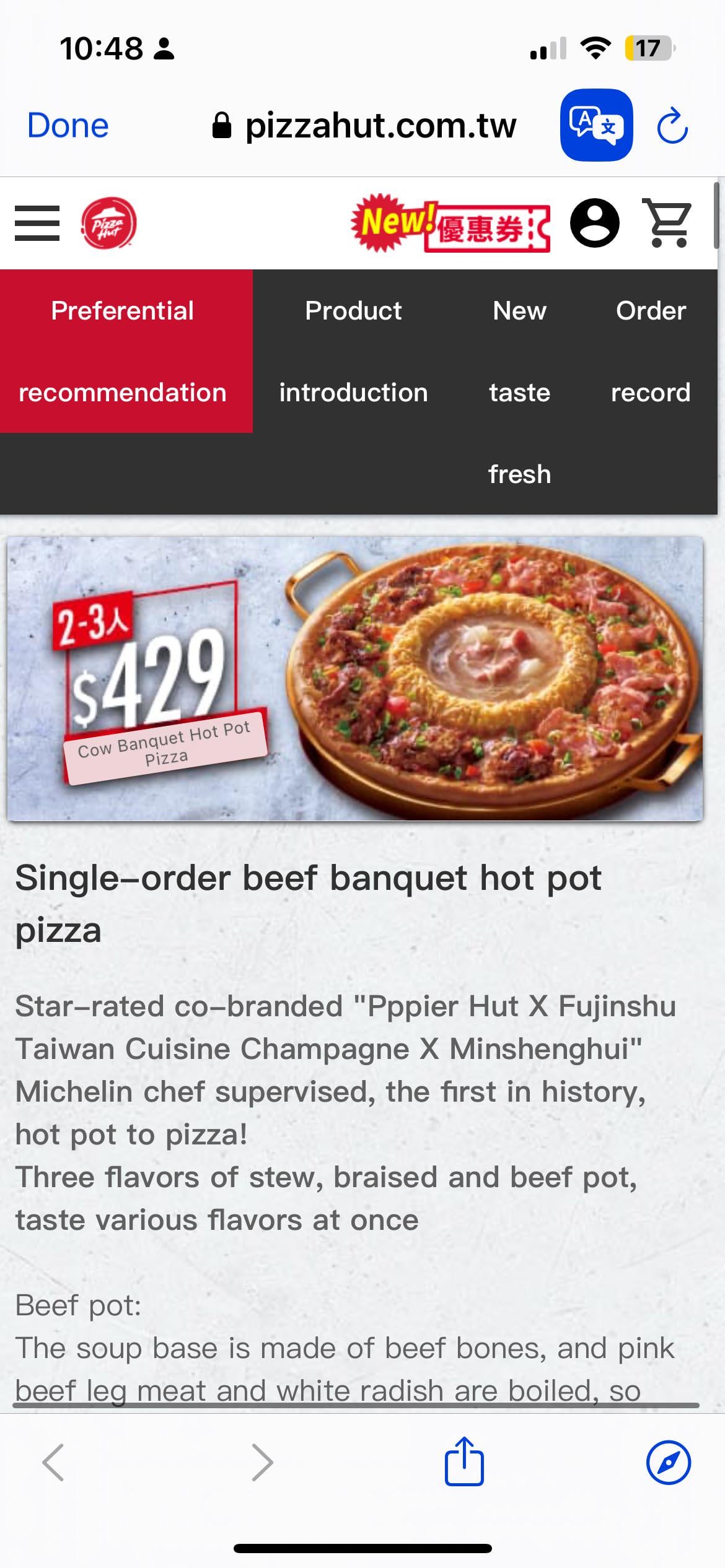Open the New coupon banner
This screenshot has width=725, height=1568.
(x=450, y=224)
